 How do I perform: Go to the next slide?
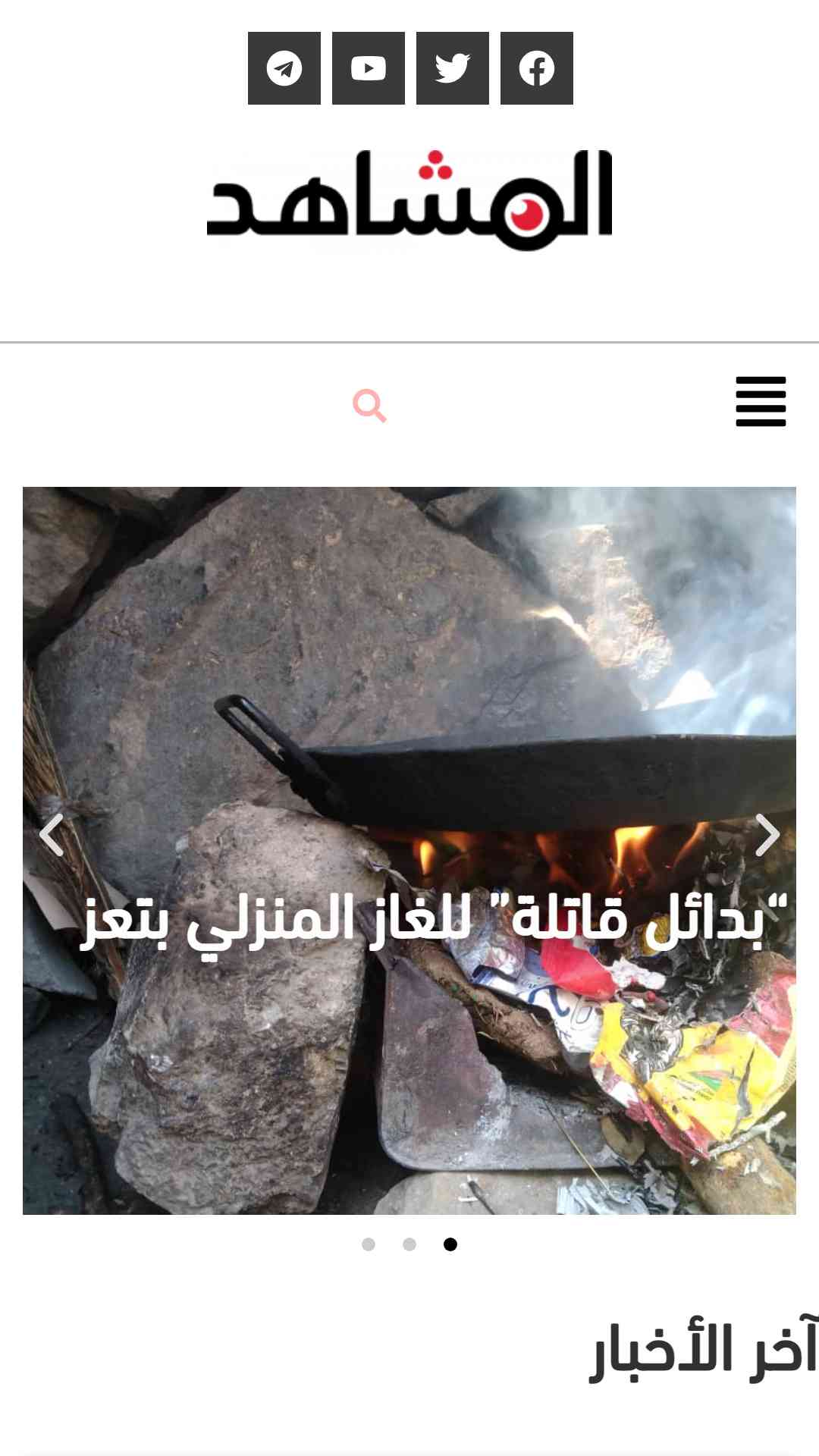coord(767,835)
